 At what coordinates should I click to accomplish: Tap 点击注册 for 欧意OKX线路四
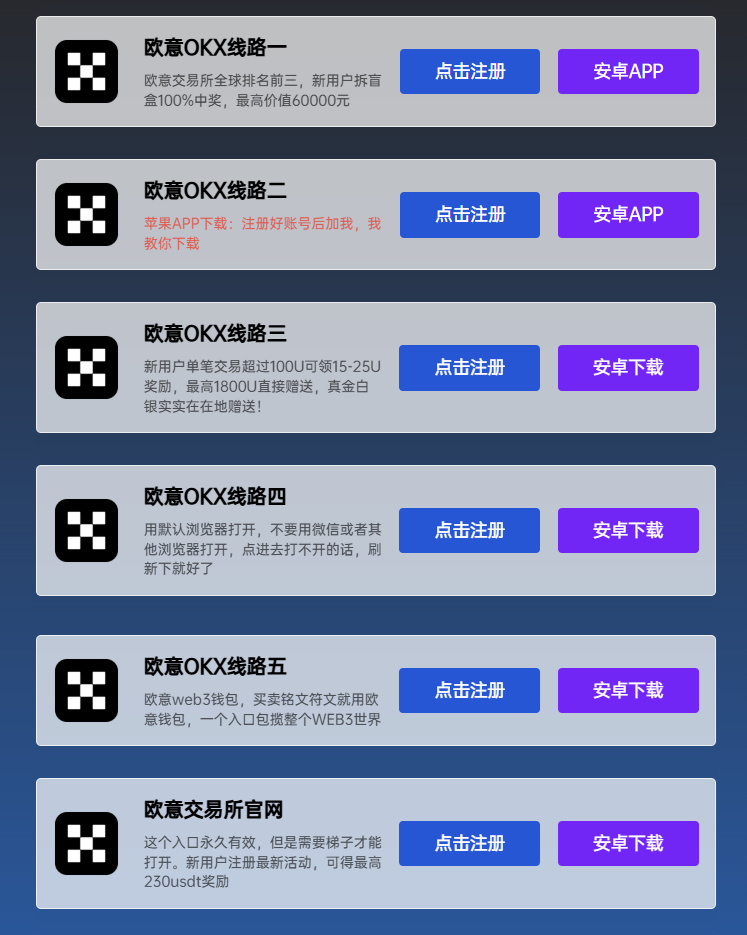pos(469,531)
